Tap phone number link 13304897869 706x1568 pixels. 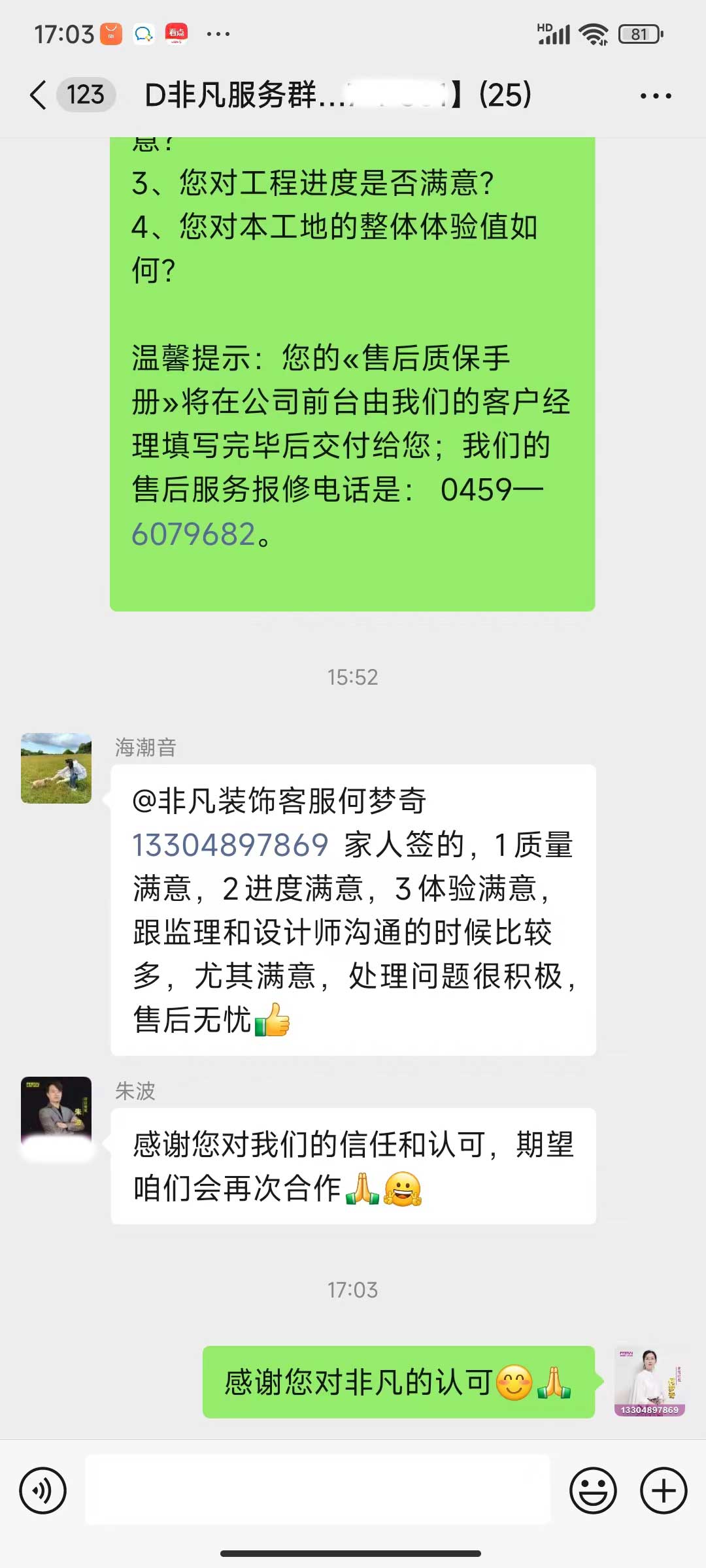tap(230, 845)
